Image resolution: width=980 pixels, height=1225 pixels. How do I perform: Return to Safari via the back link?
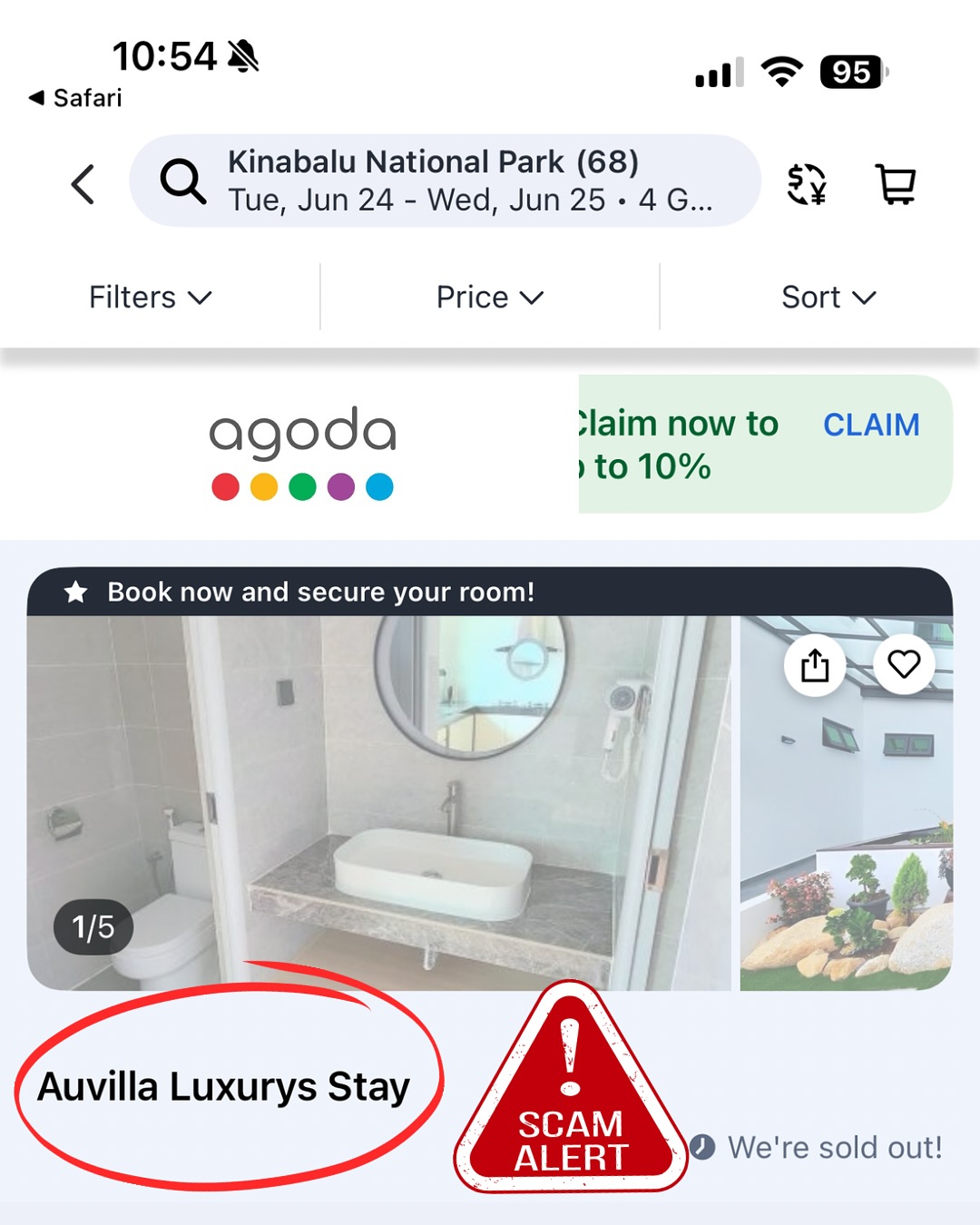(x=75, y=98)
